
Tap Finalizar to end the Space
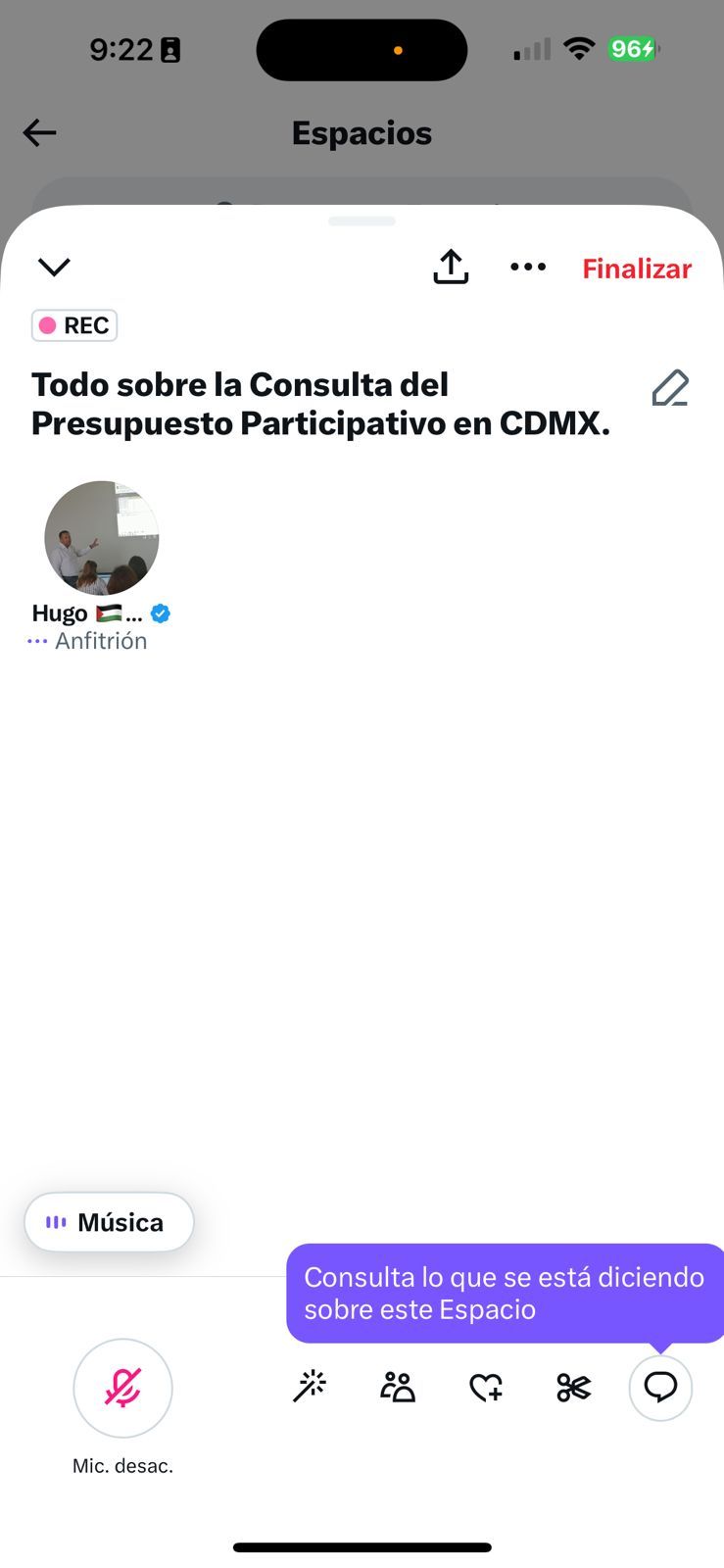point(637,269)
